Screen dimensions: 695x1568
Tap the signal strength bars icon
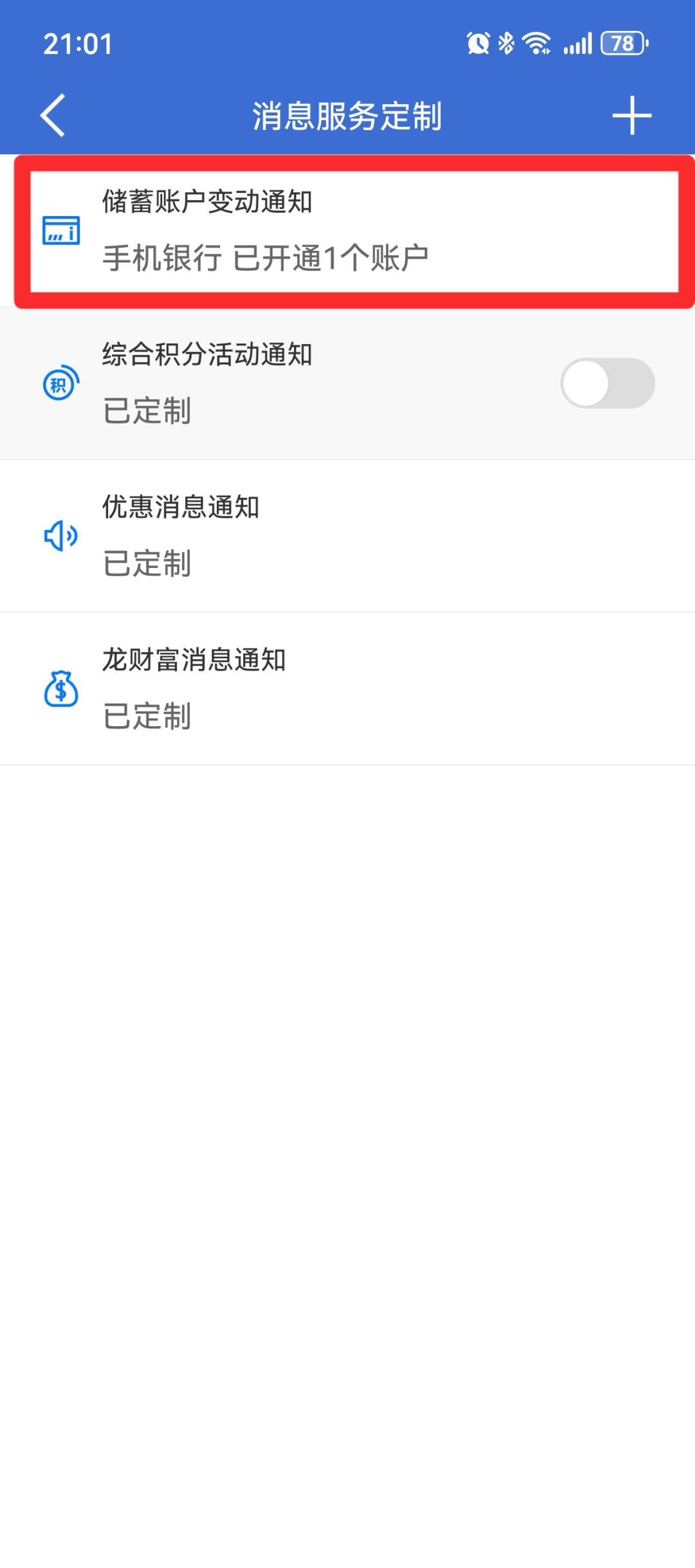577,43
